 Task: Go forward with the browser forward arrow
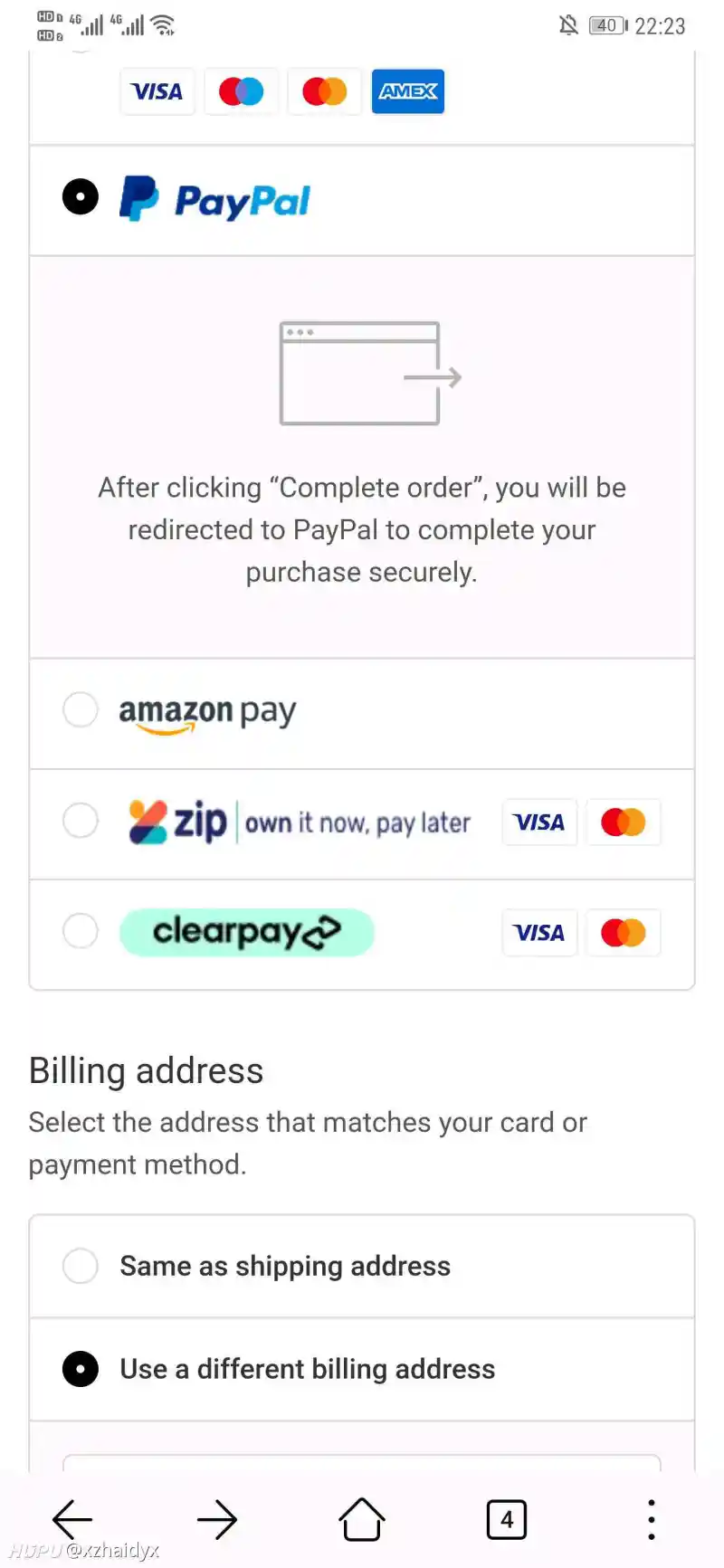click(217, 1519)
